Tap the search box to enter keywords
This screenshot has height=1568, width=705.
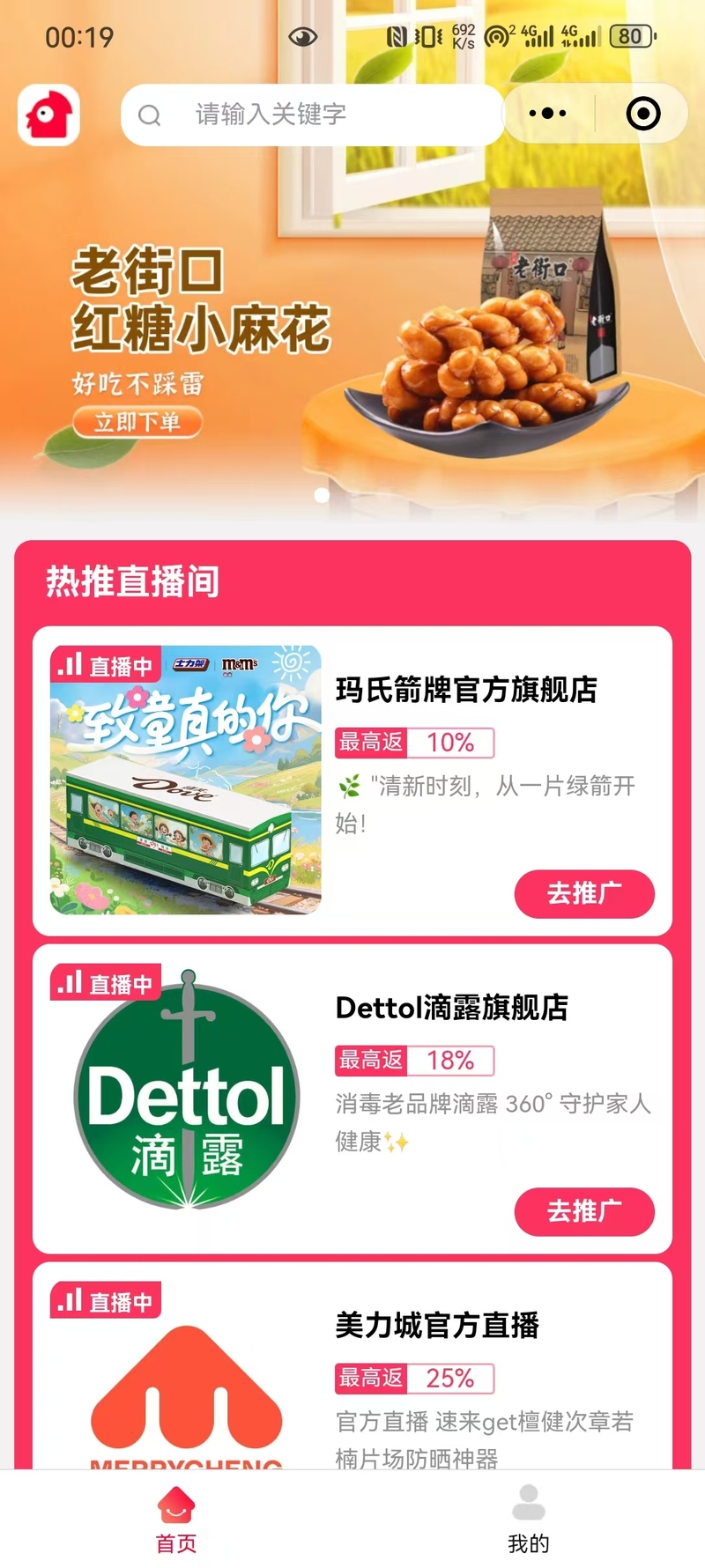312,115
